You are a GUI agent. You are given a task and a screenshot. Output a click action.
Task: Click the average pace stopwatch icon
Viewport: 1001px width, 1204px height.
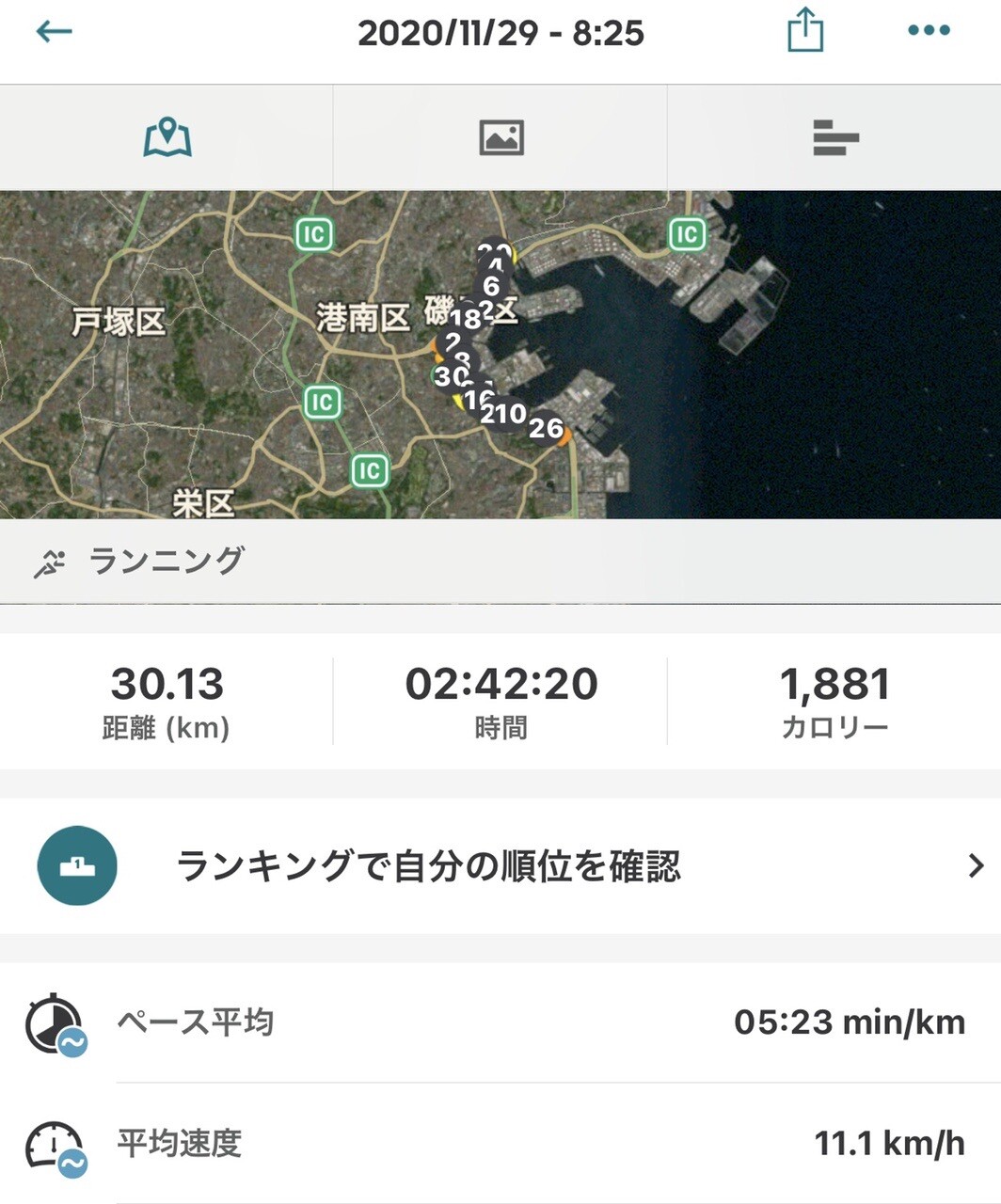pyautogui.click(x=56, y=1022)
